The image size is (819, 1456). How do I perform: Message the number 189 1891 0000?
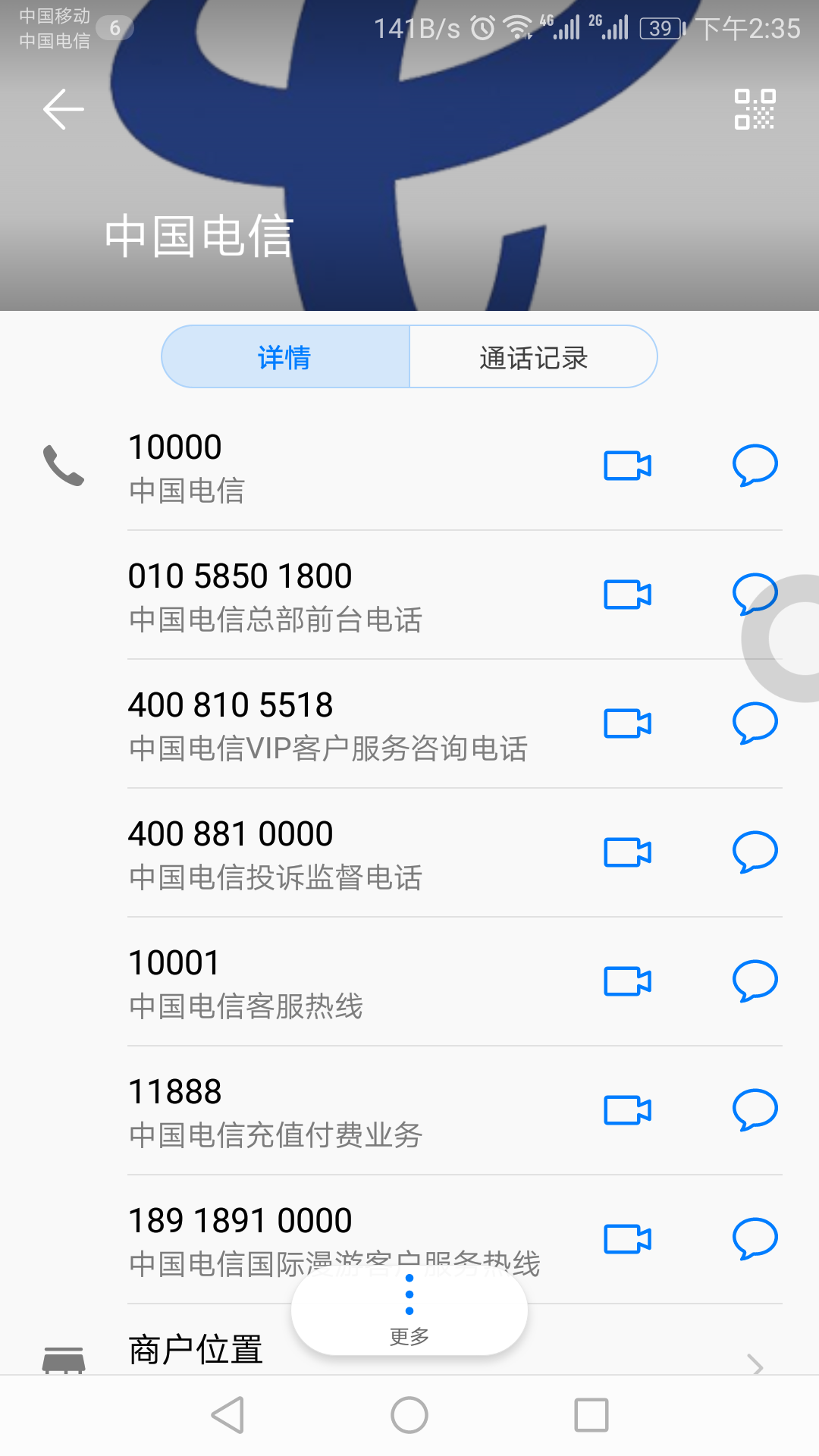coord(755,1239)
